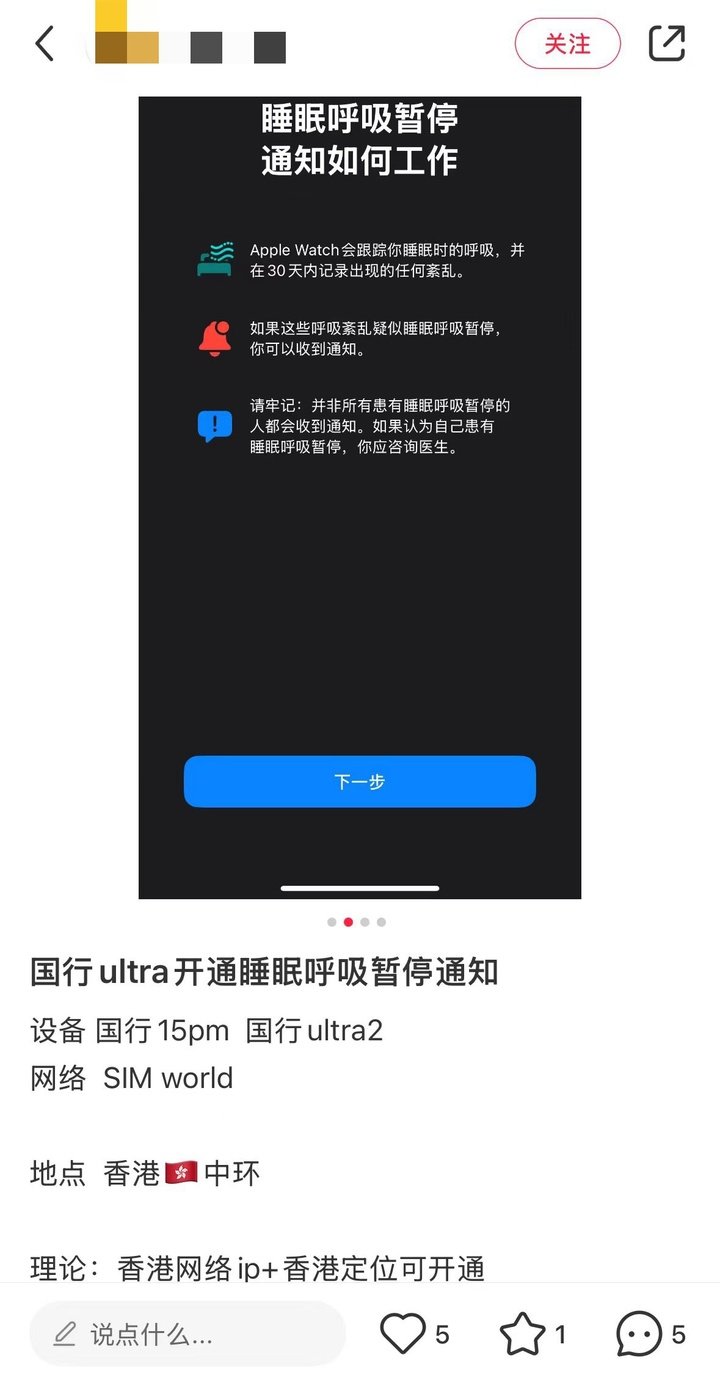
Task: Tap the 说点什么 comment input field
Action: click(187, 1334)
